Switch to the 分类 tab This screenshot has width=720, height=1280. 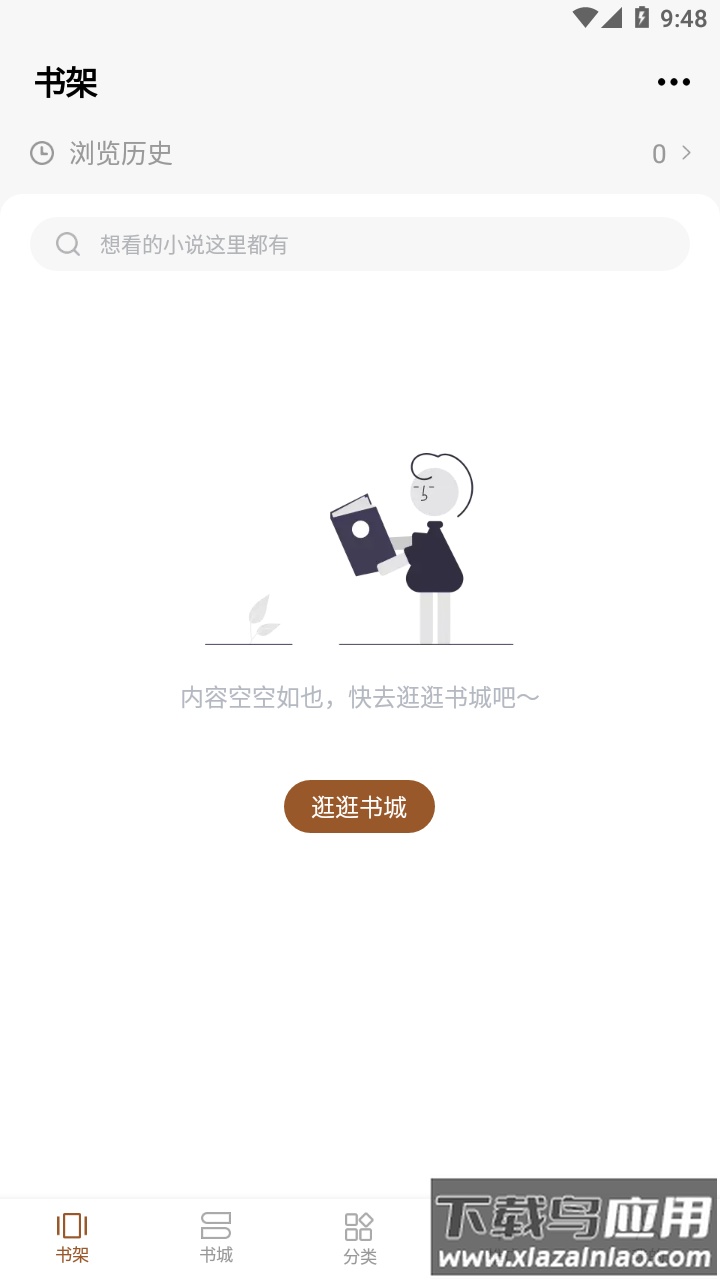coord(359,1238)
